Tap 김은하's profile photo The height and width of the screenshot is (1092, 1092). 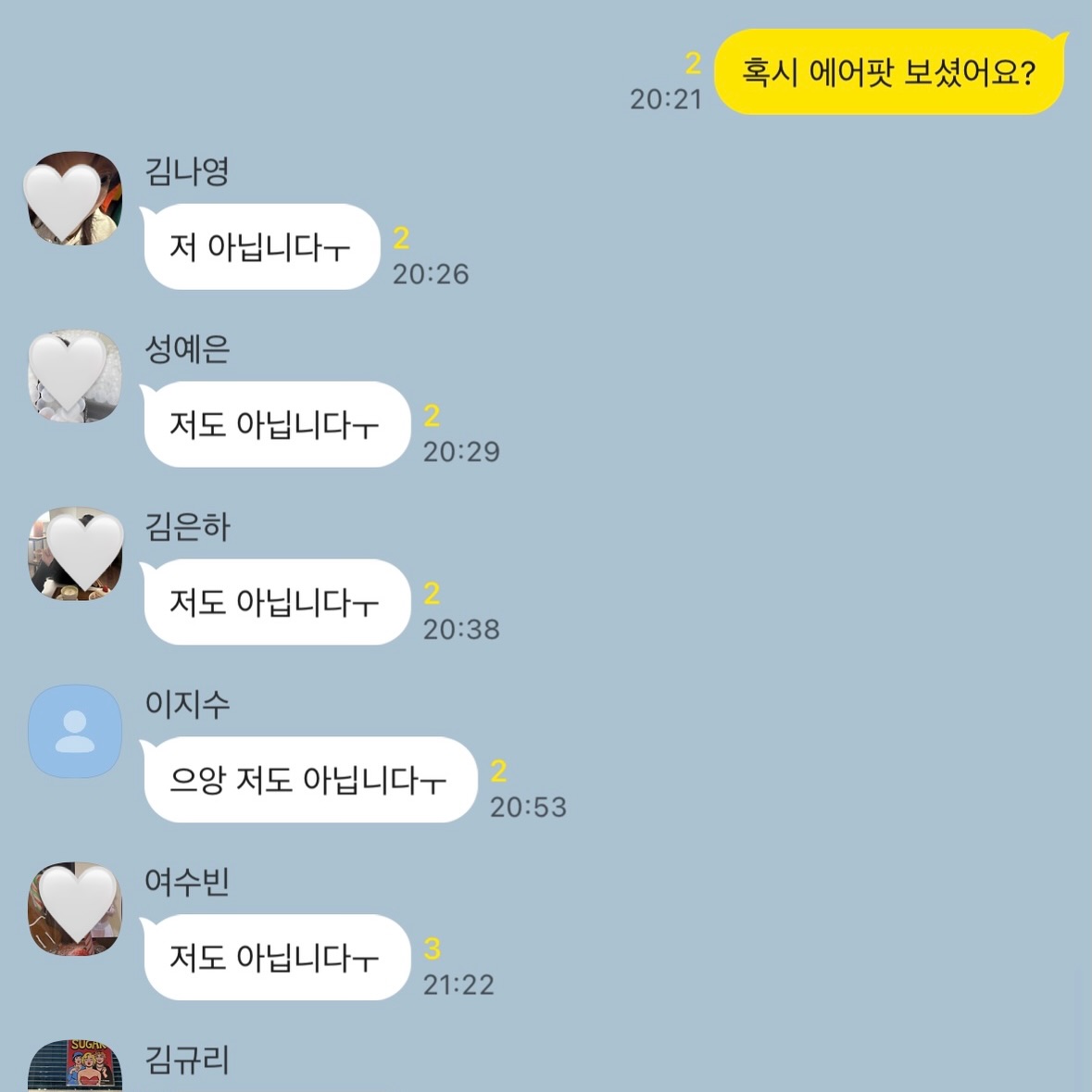click(74, 554)
